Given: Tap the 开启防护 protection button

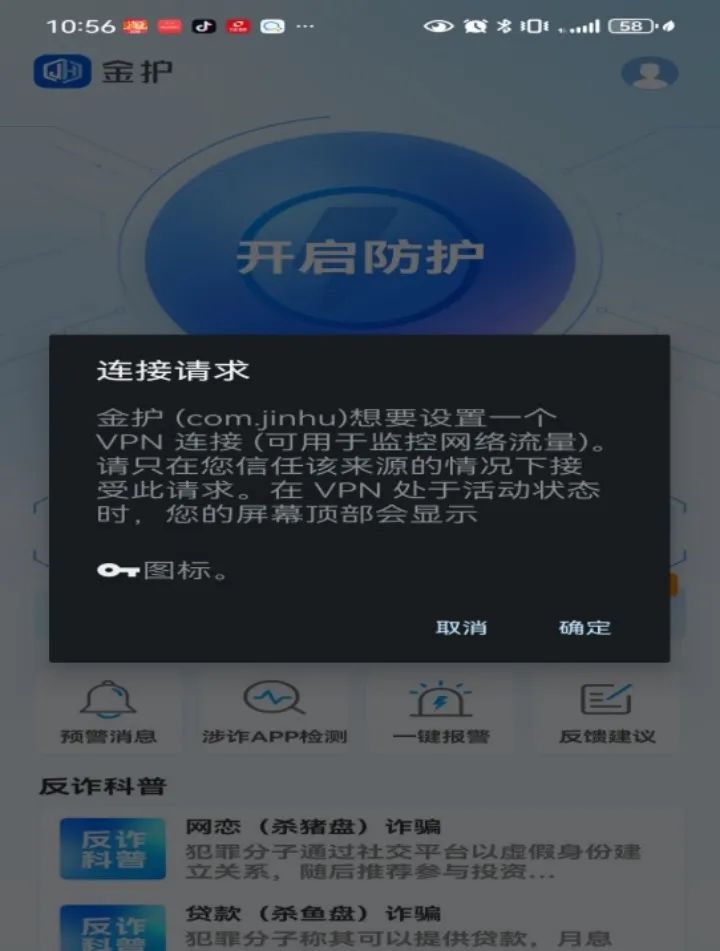Looking at the screenshot, I should pos(360,257).
